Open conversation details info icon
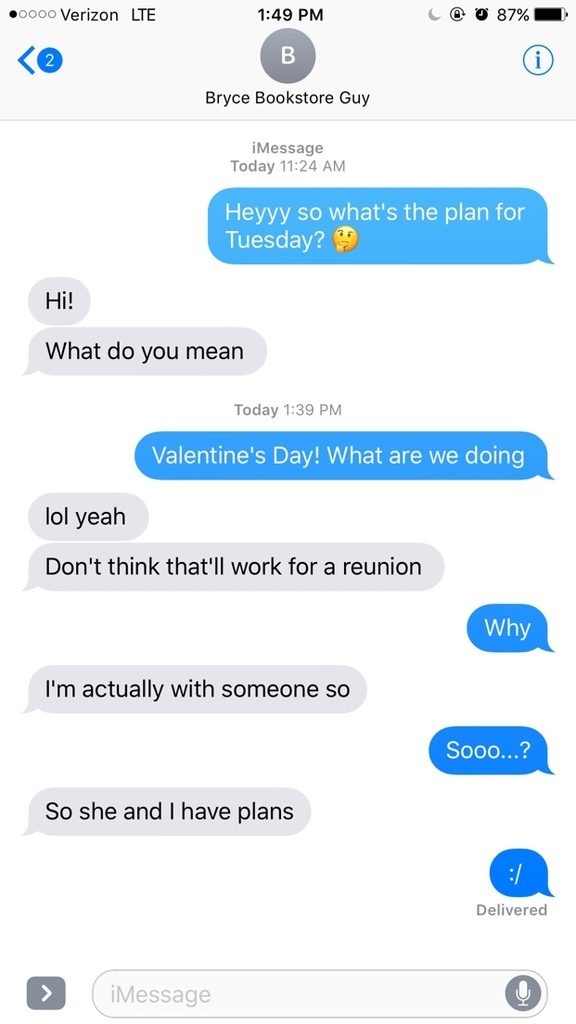Screen dimensions: 576x1024 538,61
